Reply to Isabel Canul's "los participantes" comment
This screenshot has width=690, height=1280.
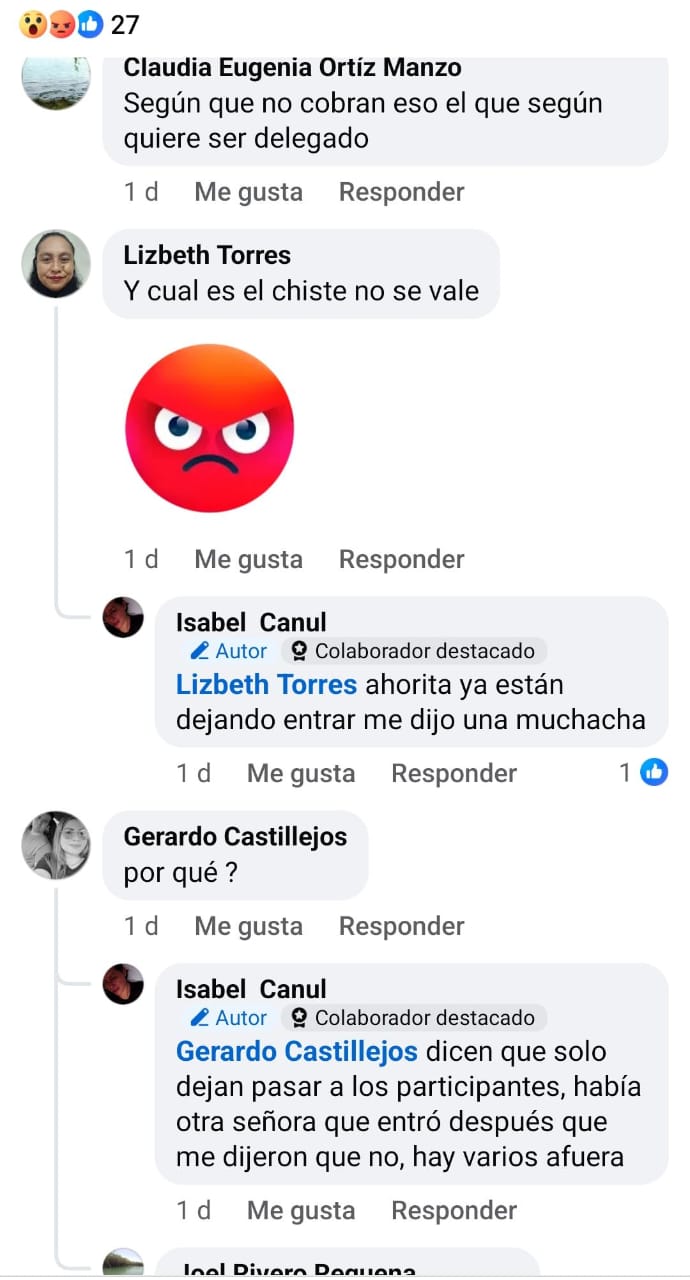click(453, 1210)
